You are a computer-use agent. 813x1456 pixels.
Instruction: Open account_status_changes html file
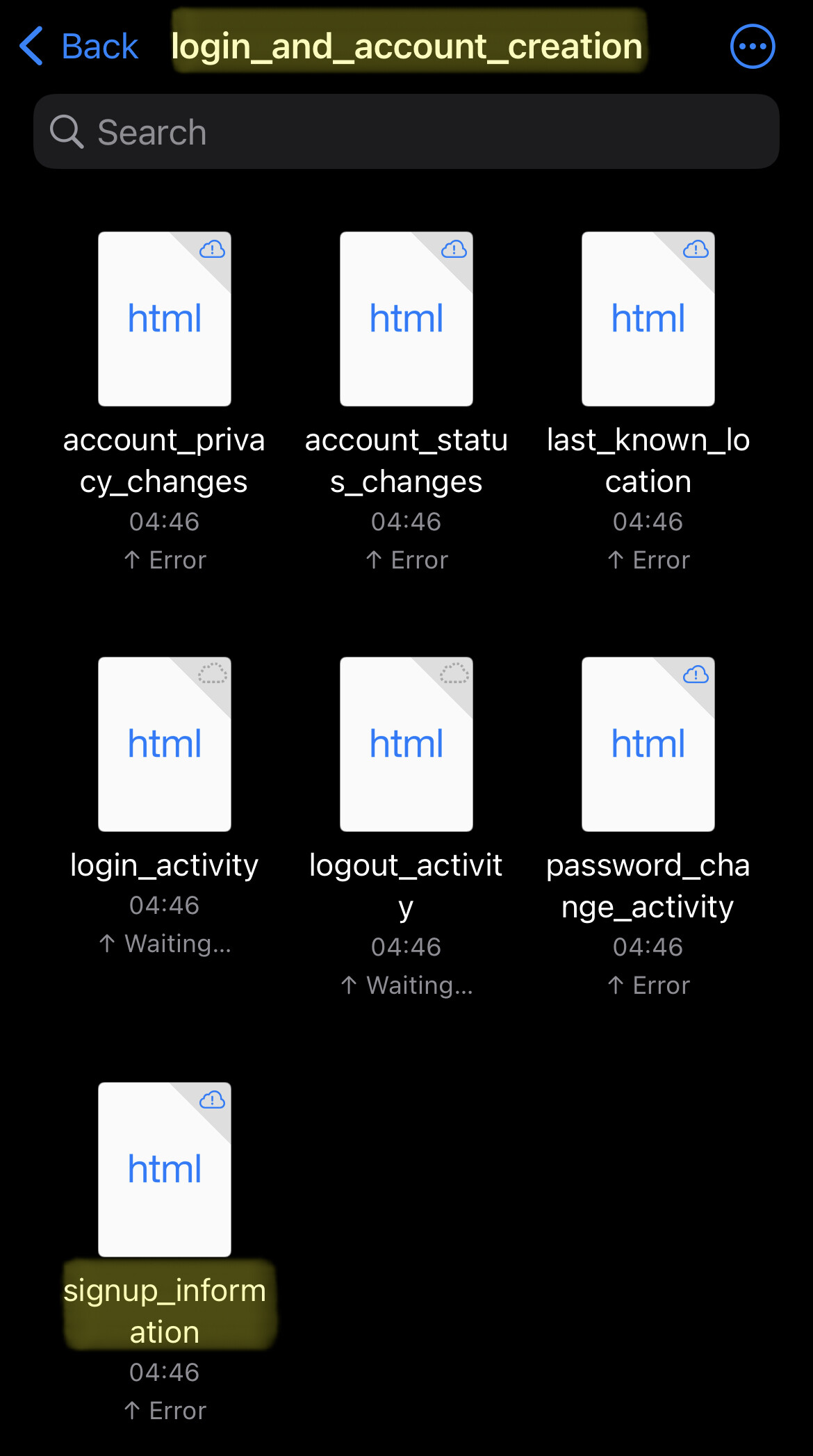406,319
